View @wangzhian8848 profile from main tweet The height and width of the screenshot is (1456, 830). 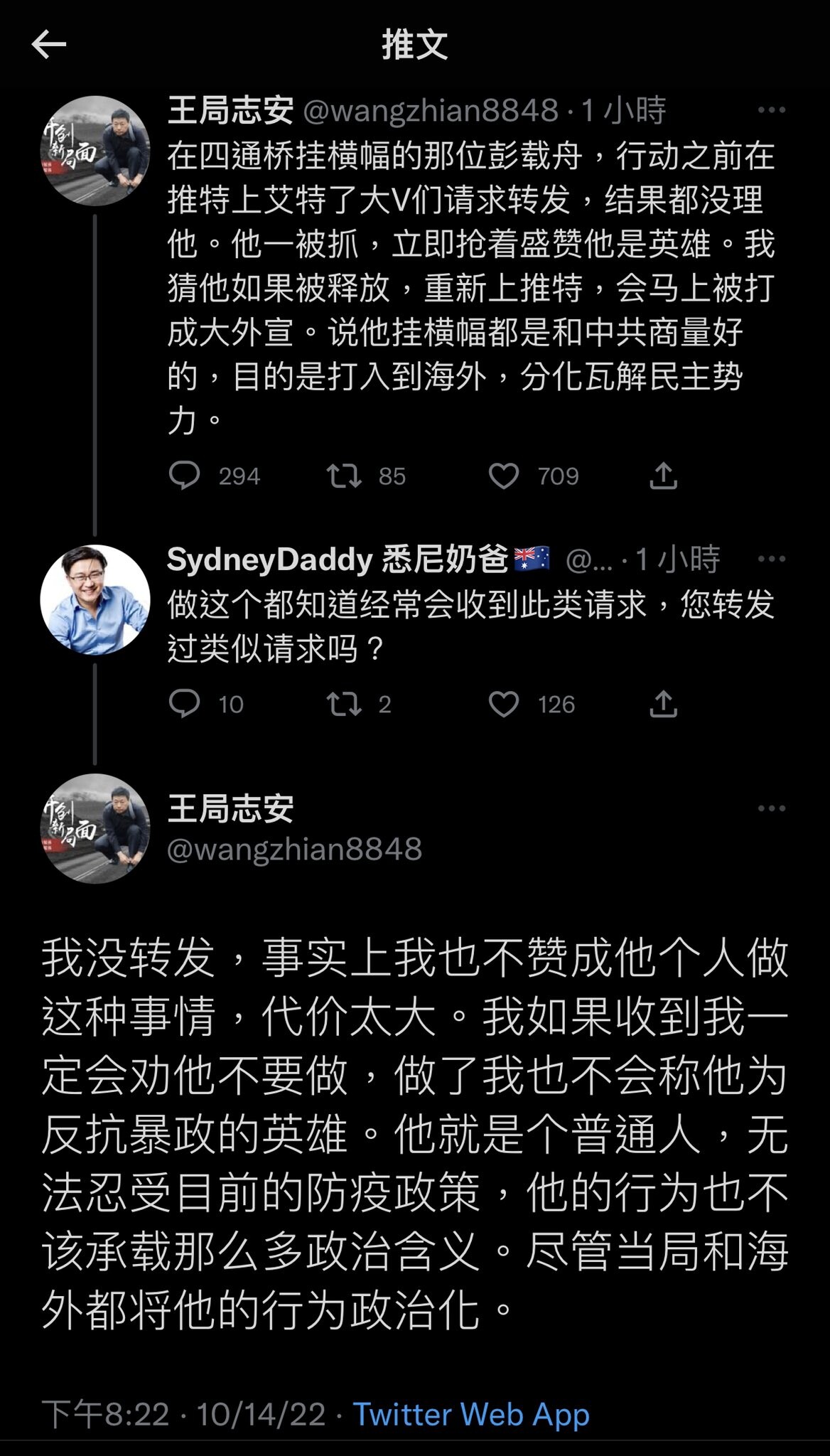pyautogui.click(x=294, y=849)
